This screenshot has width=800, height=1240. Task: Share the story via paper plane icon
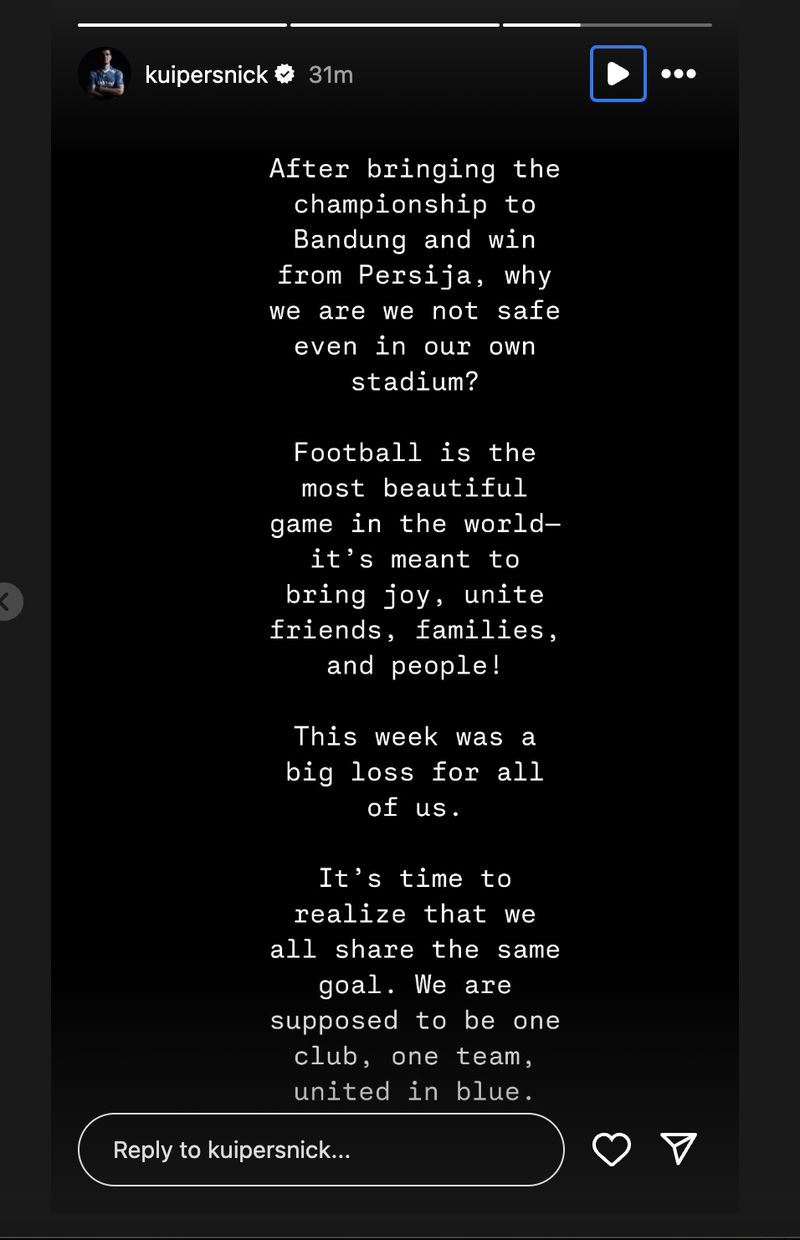click(x=679, y=1150)
